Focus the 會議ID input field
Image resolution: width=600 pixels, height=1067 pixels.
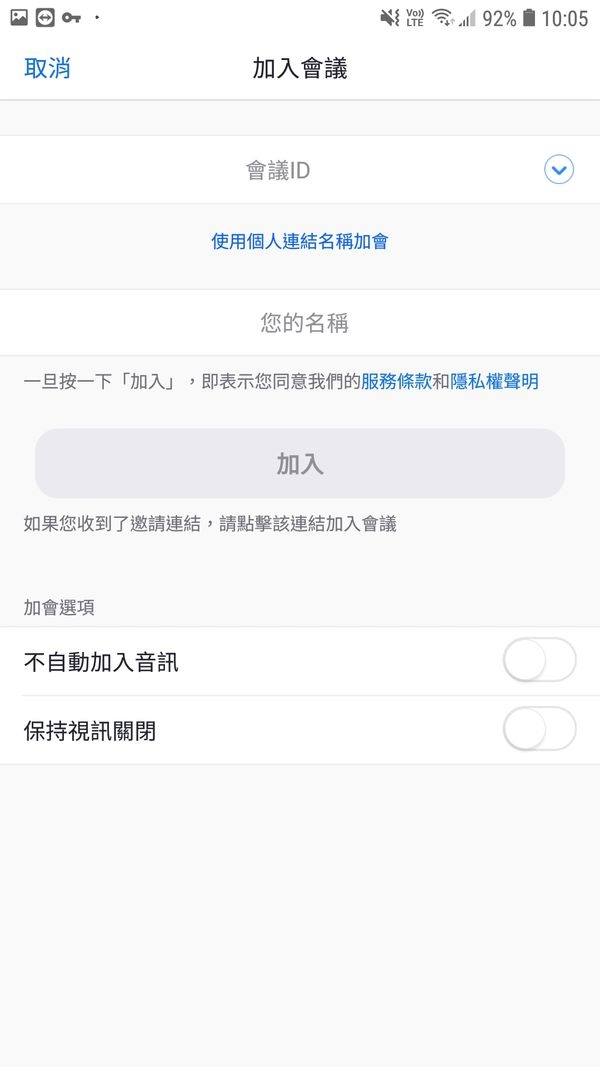278,170
